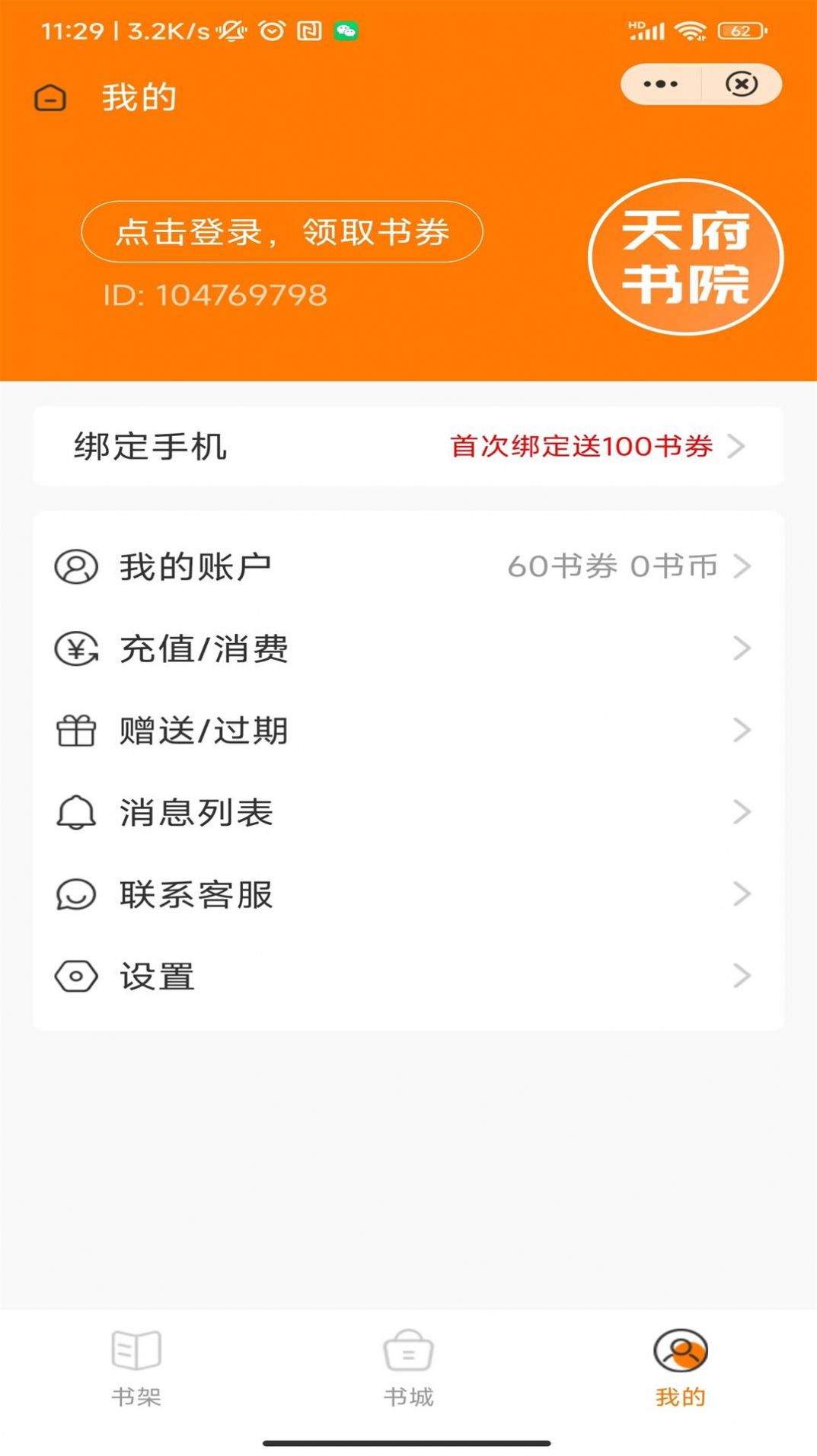Open 赠送/过期 details
Screen dimensions: 817x1456
click(x=408, y=731)
